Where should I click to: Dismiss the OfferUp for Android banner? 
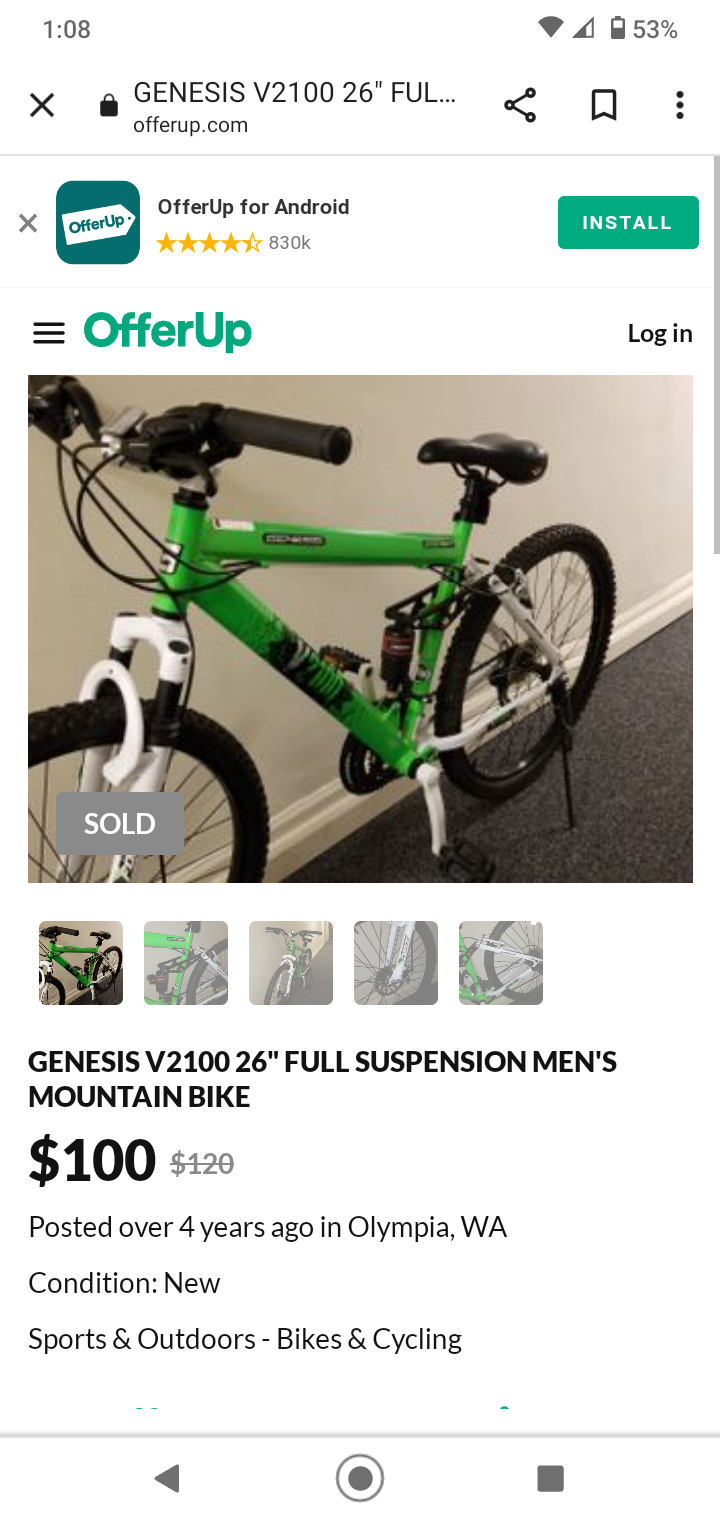pyautogui.click(x=28, y=223)
